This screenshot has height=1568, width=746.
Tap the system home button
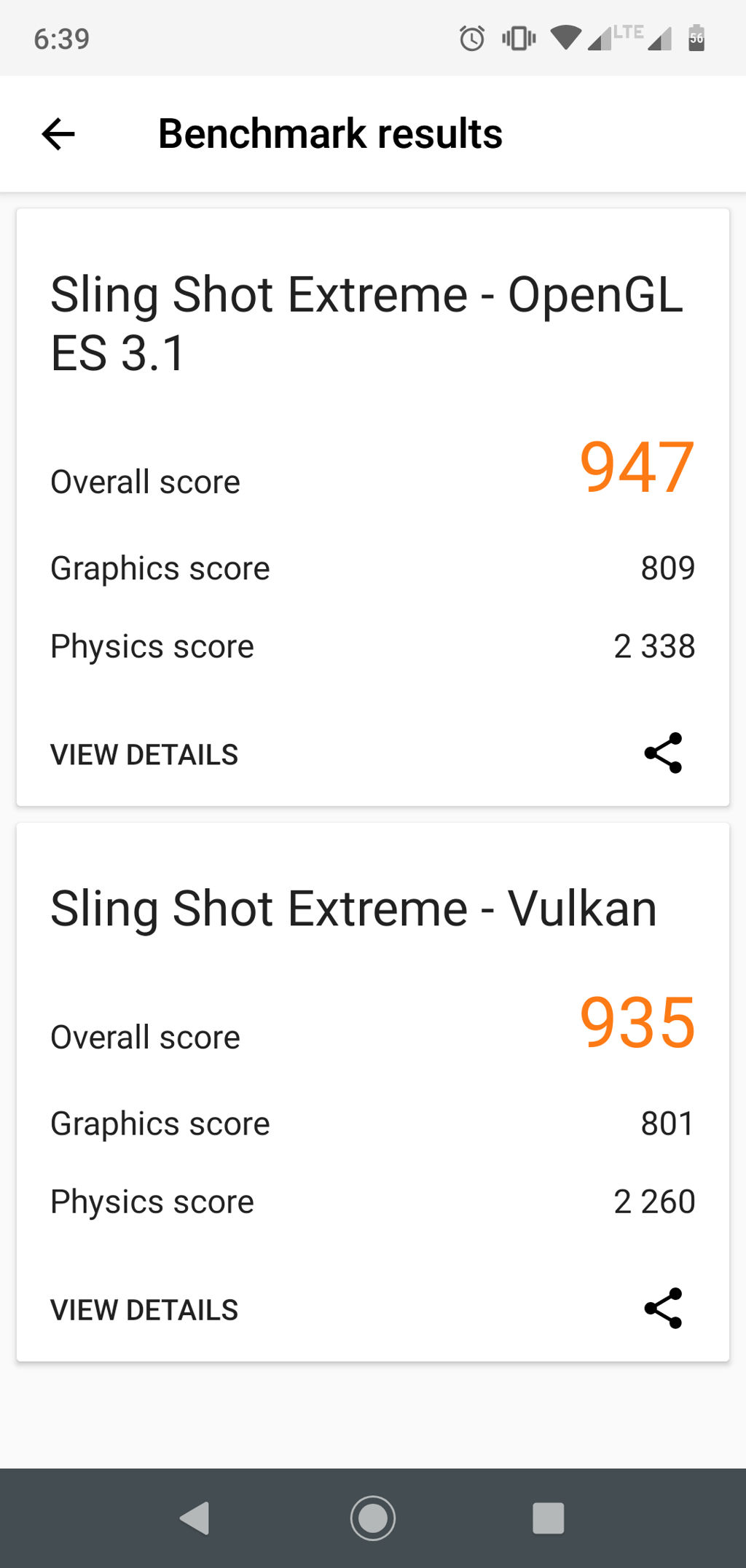coord(373,1518)
